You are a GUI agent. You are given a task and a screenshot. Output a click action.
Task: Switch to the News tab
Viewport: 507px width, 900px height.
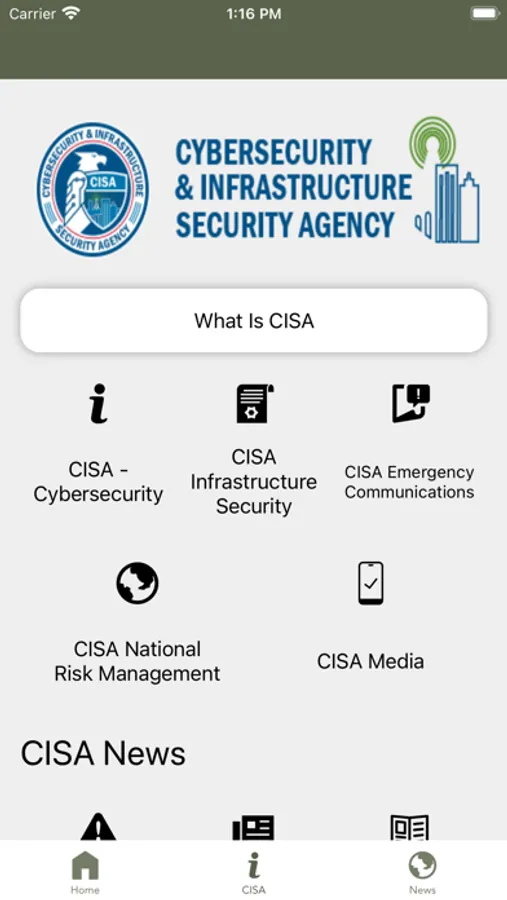click(422, 872)
